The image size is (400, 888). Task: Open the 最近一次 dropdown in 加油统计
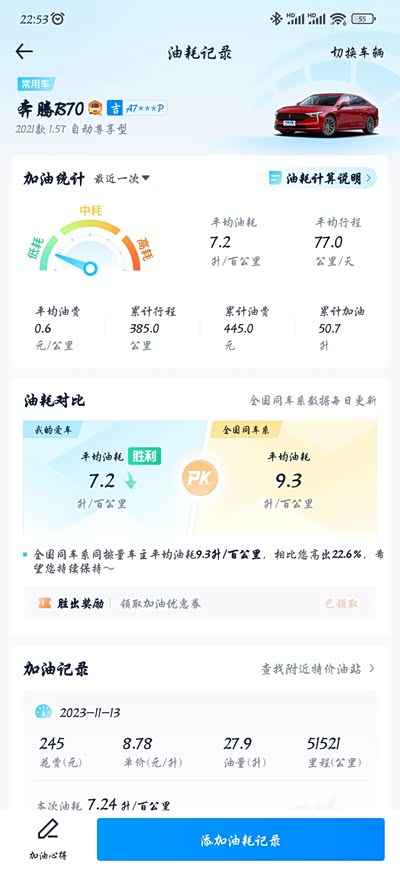point(121,178)
